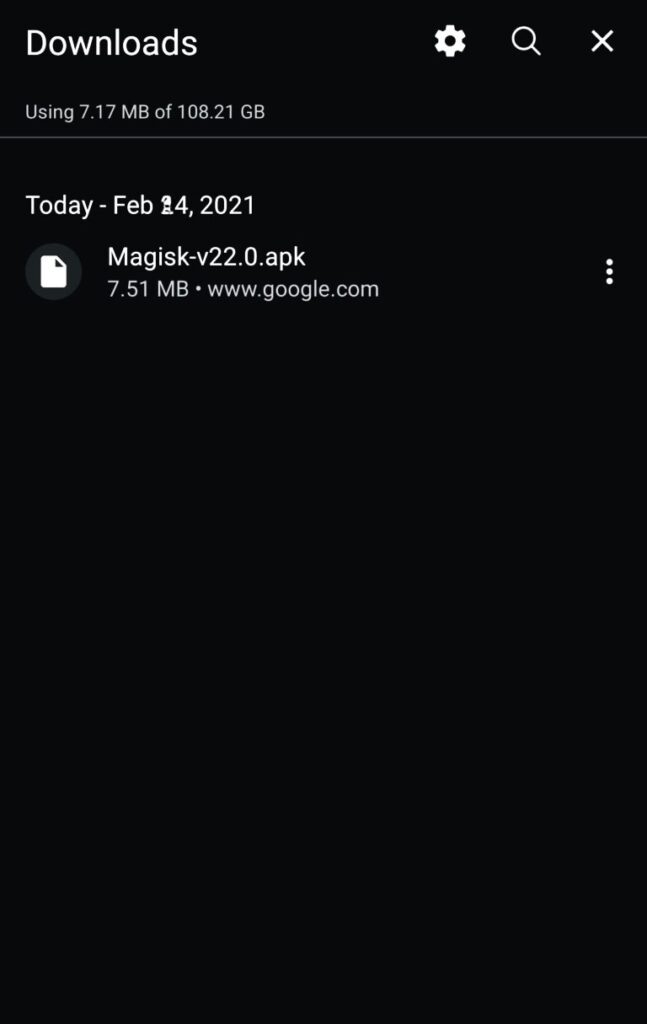The width and height of the screenshot is (647, 1024).
Task: Open downloads settings gear
Action: click(450, 42)
